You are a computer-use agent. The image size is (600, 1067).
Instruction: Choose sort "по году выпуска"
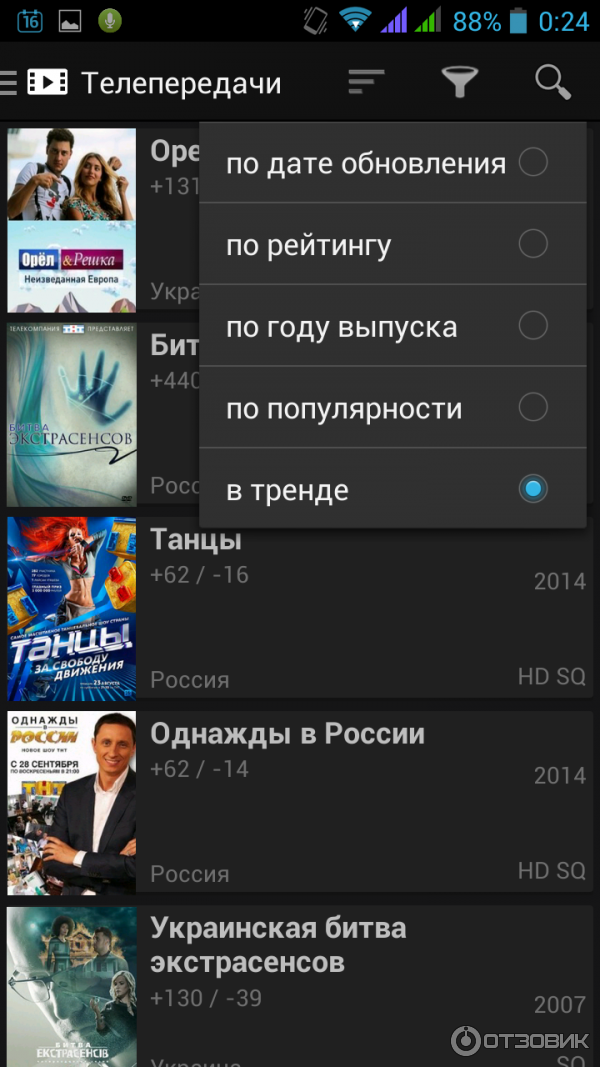point(392,327)
